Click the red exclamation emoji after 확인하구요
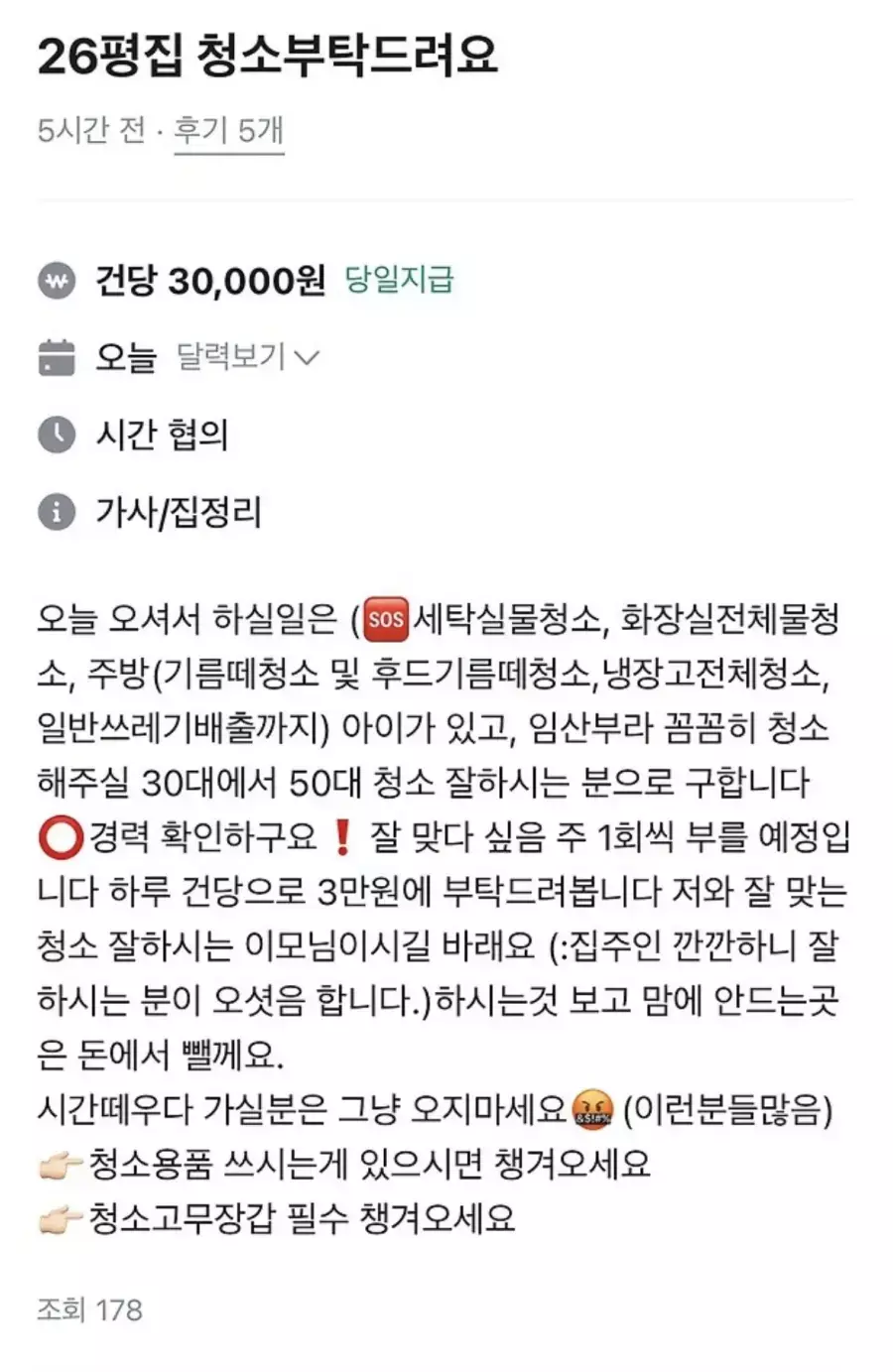Screen dimensions: 893x1372 pyautogui.click(x=342, y=836)
